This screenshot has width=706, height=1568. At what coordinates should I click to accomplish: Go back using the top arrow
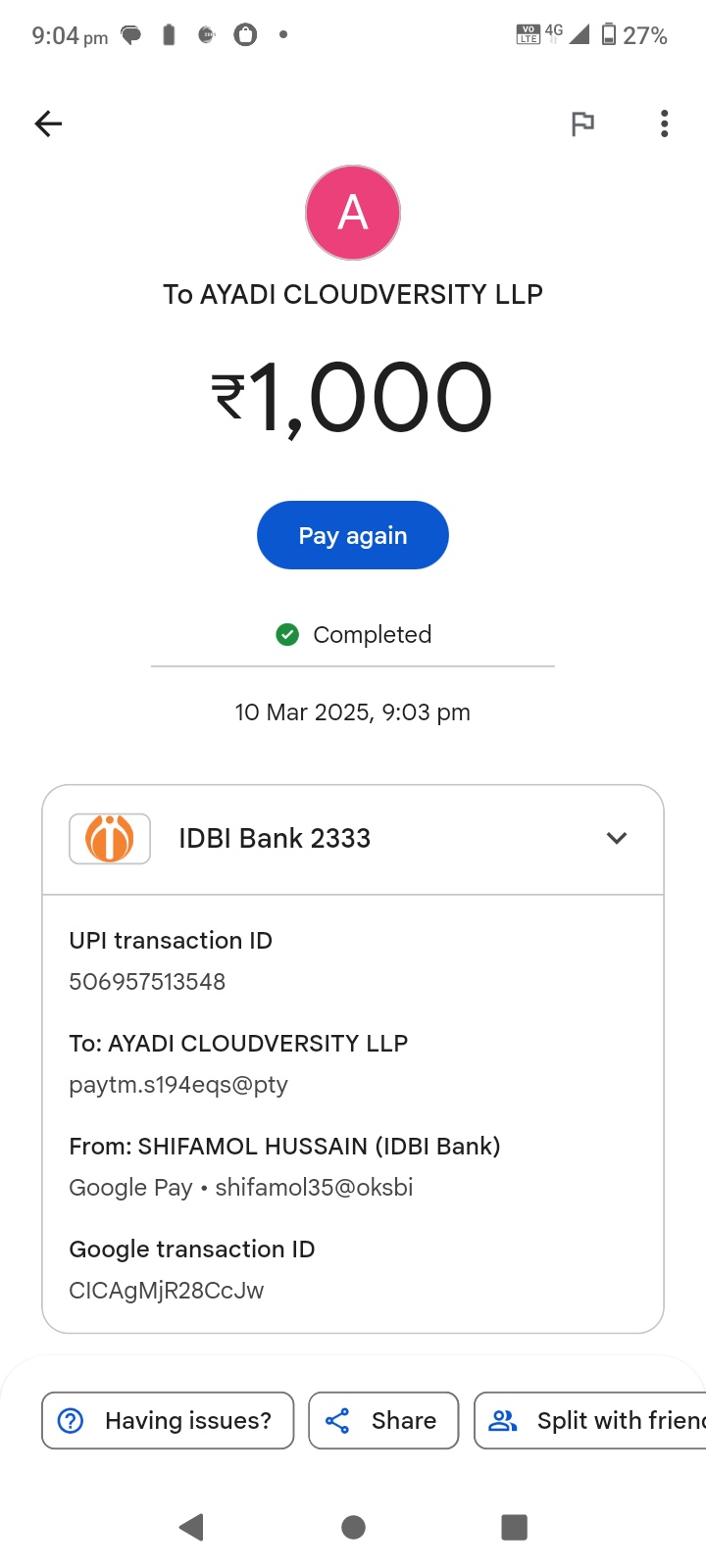coord(48,123)
